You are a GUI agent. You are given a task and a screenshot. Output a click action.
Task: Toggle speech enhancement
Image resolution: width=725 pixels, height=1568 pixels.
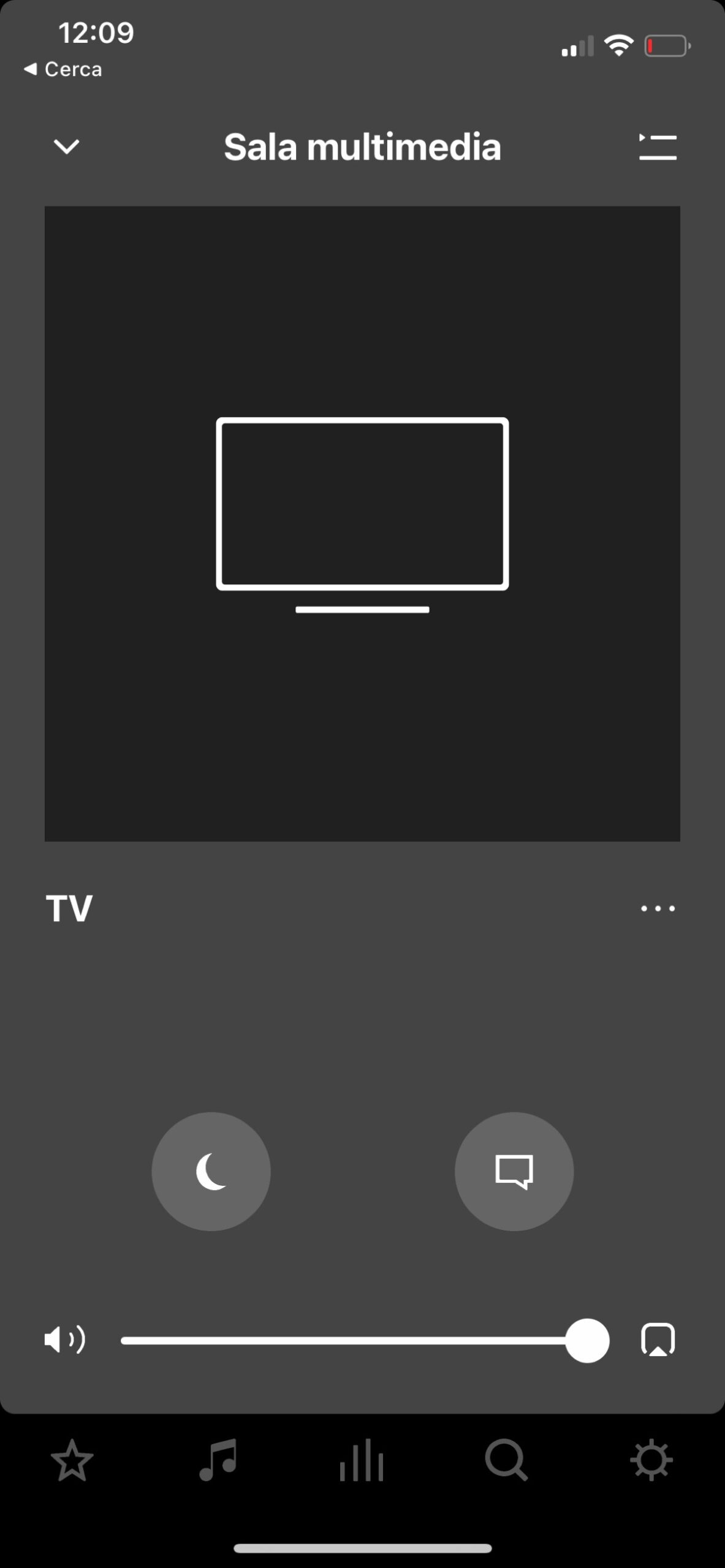(514, 1171)
